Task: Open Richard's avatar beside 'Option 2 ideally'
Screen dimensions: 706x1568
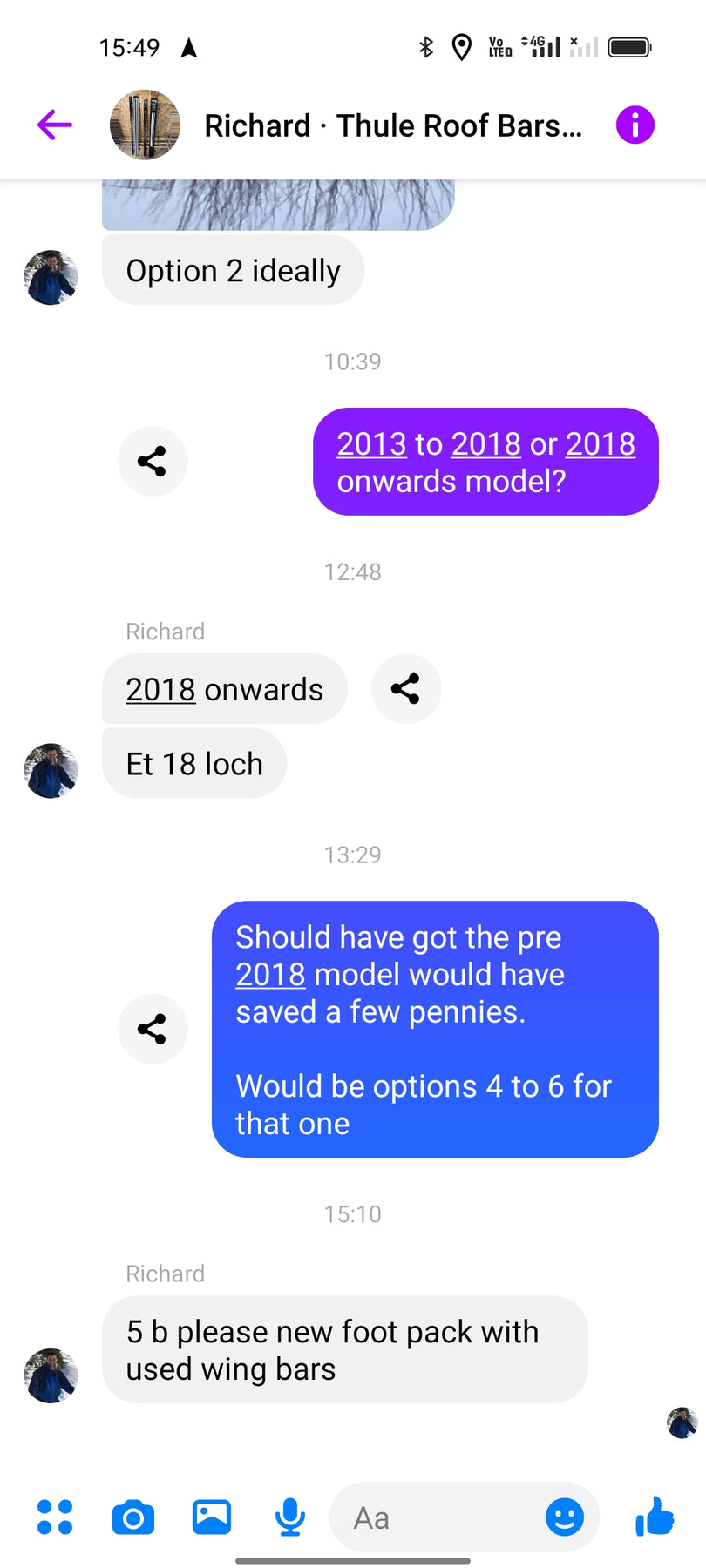Action: 51,277
